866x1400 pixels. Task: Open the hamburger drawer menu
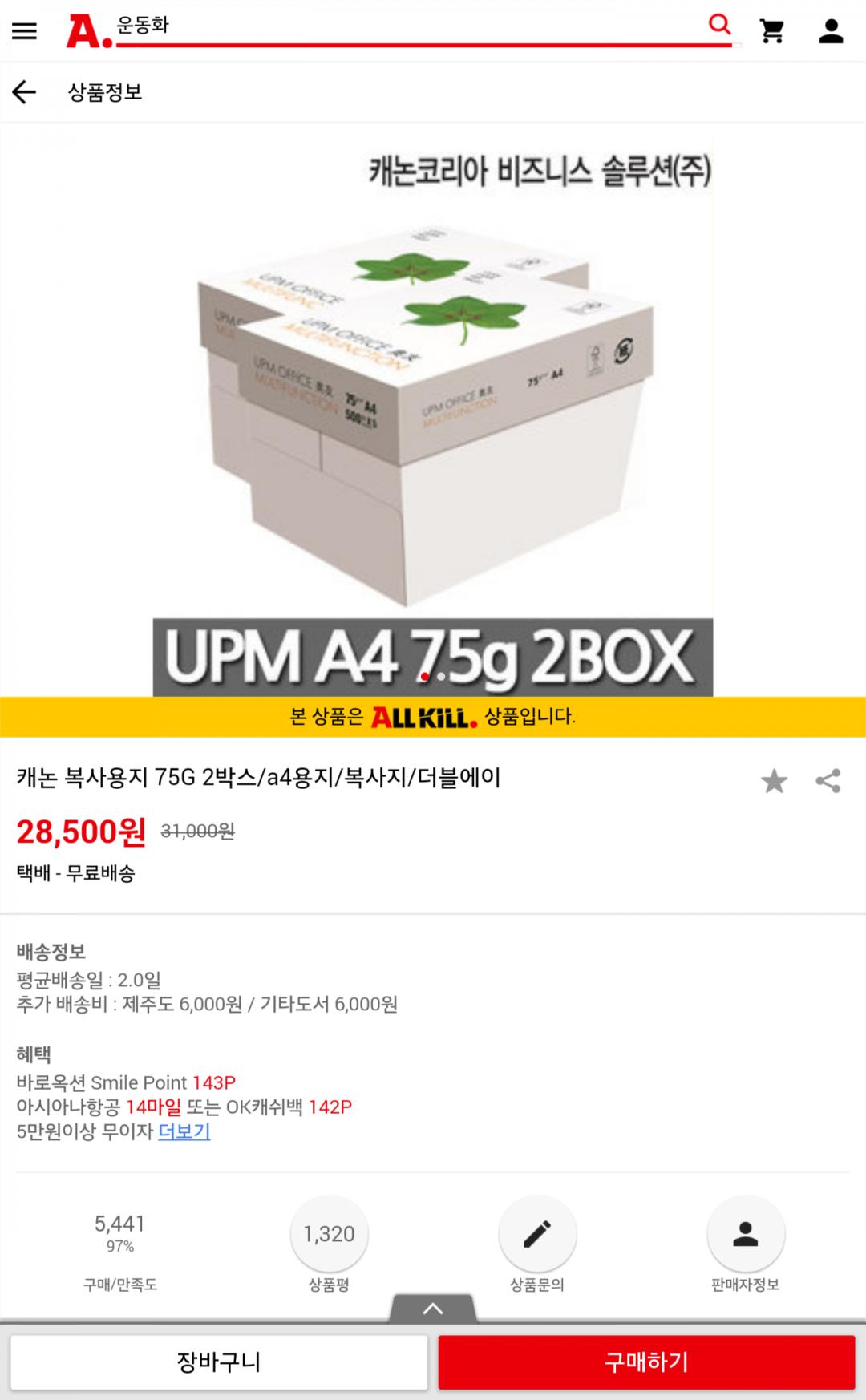click(x=24, y=31)
